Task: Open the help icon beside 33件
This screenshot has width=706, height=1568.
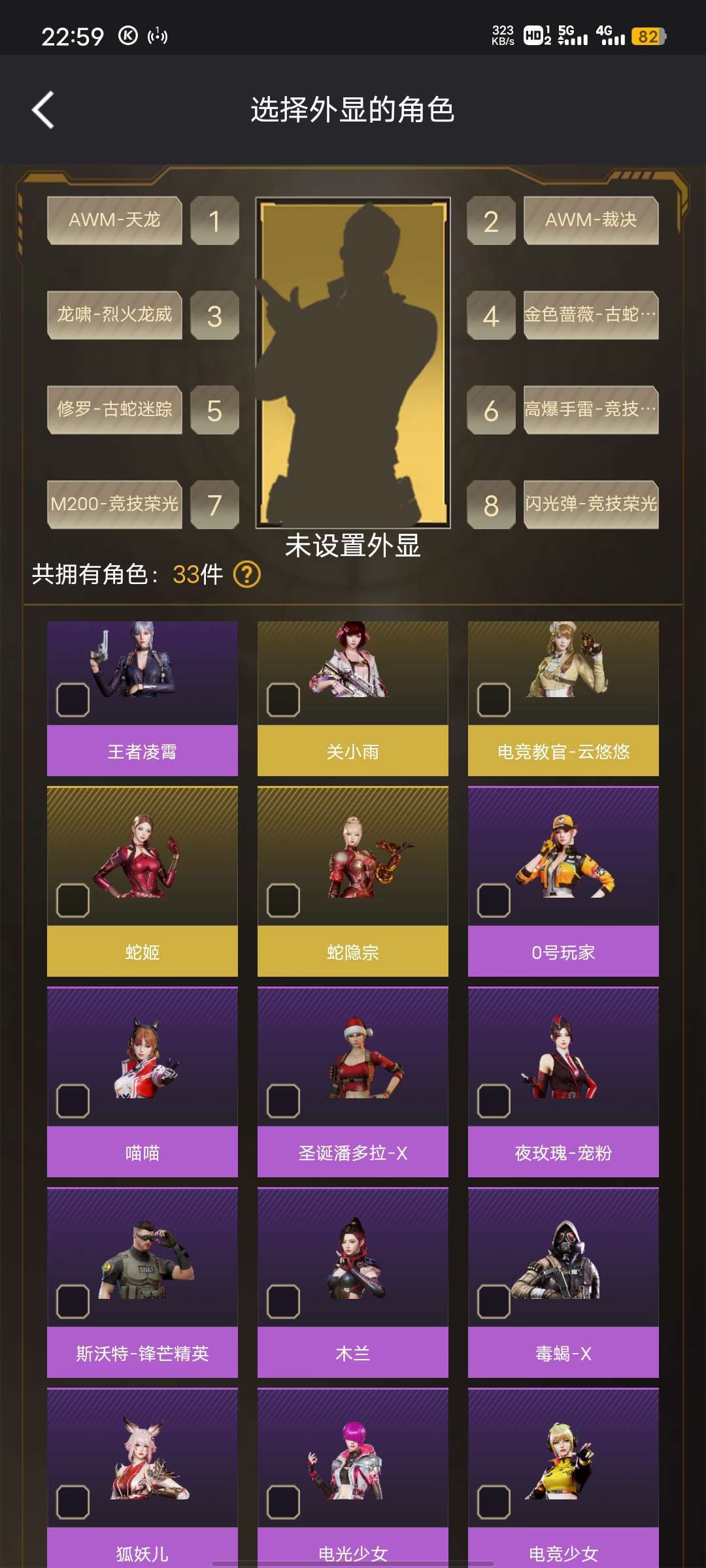Action: (x=247, y=575)
